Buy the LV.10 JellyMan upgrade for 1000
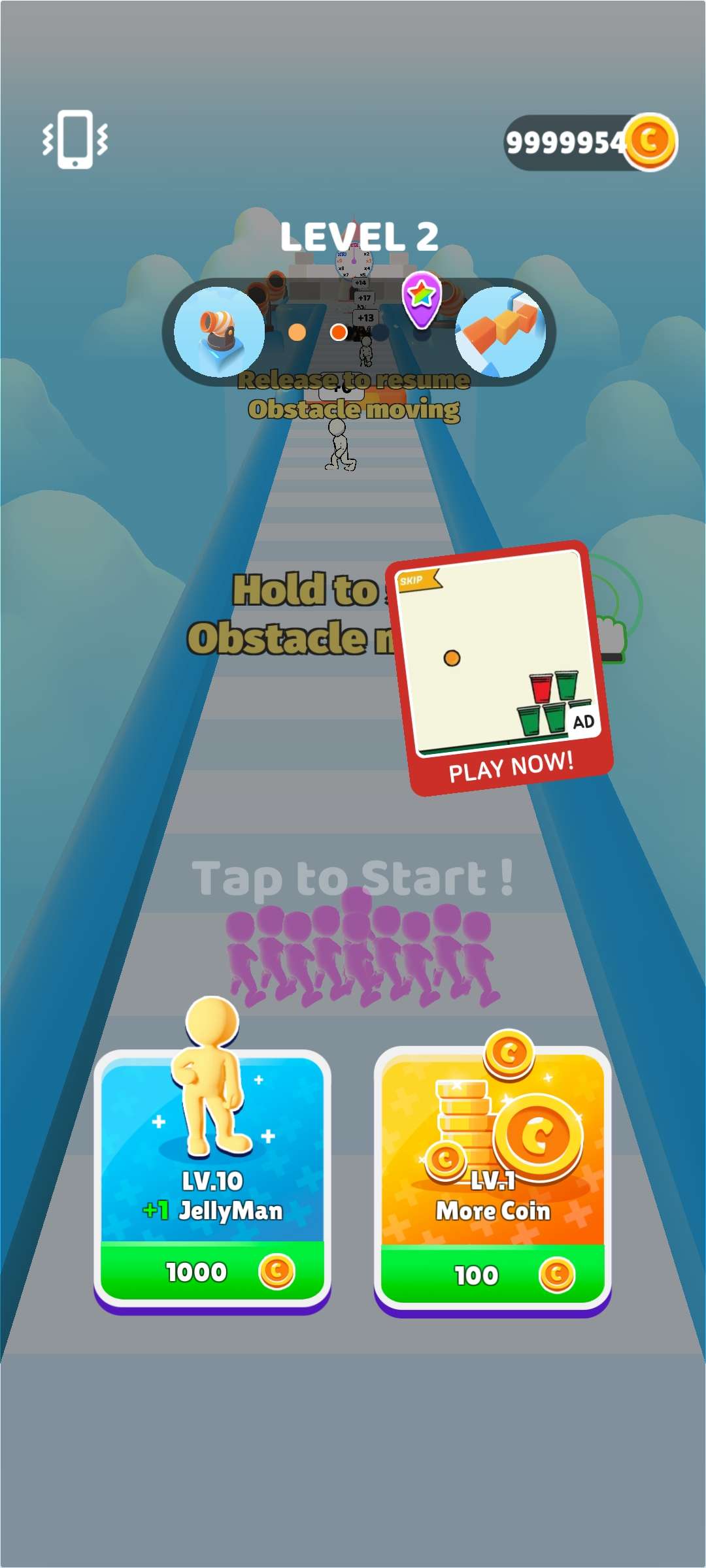This screenshot has height=1568, width=706. coord(212,1271)
